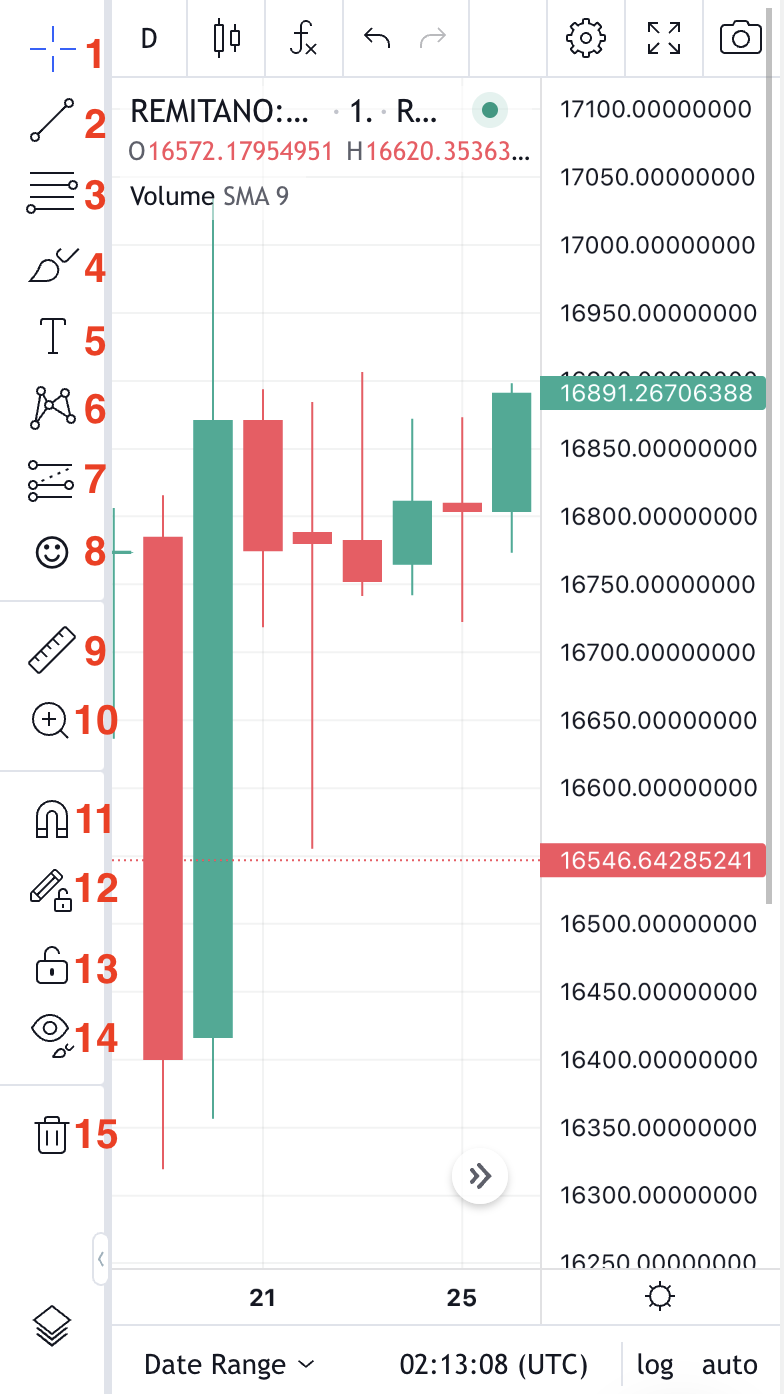Open the candlestick chart style menu
784x1394 pixels.
click(227, 39)
